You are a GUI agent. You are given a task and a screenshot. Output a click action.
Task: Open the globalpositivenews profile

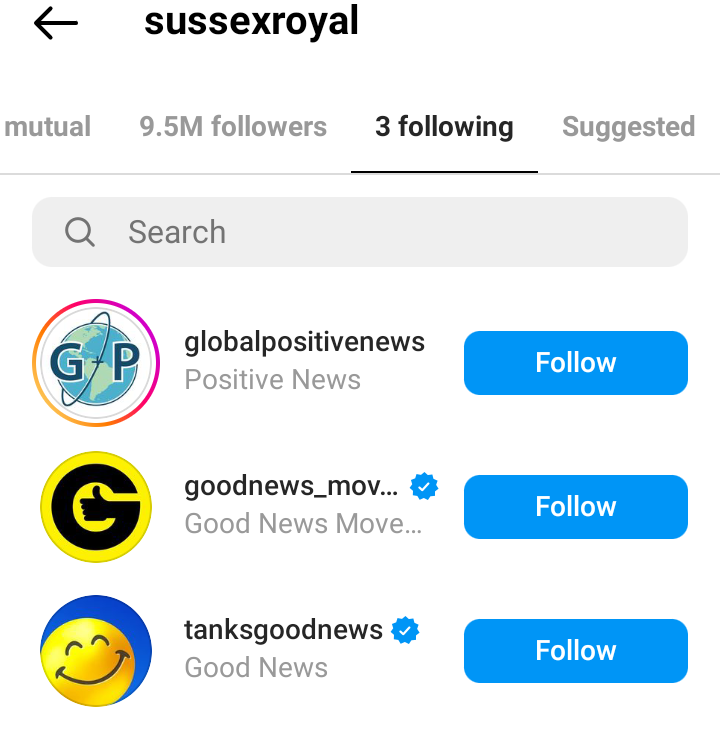click(304, 343)
